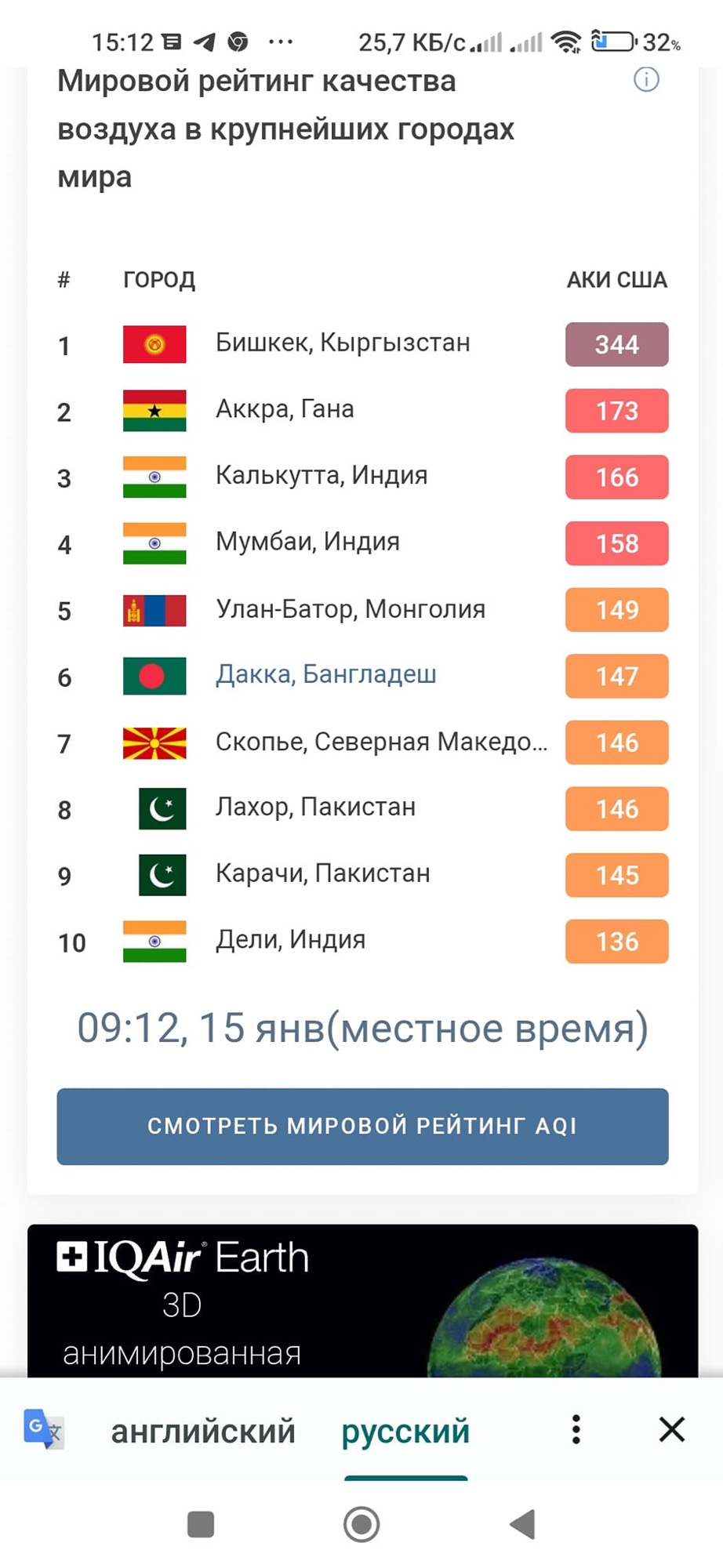The image size is (723, 1568).
Task: View Карачи, Пакистан details
Action: coord(322,873)
